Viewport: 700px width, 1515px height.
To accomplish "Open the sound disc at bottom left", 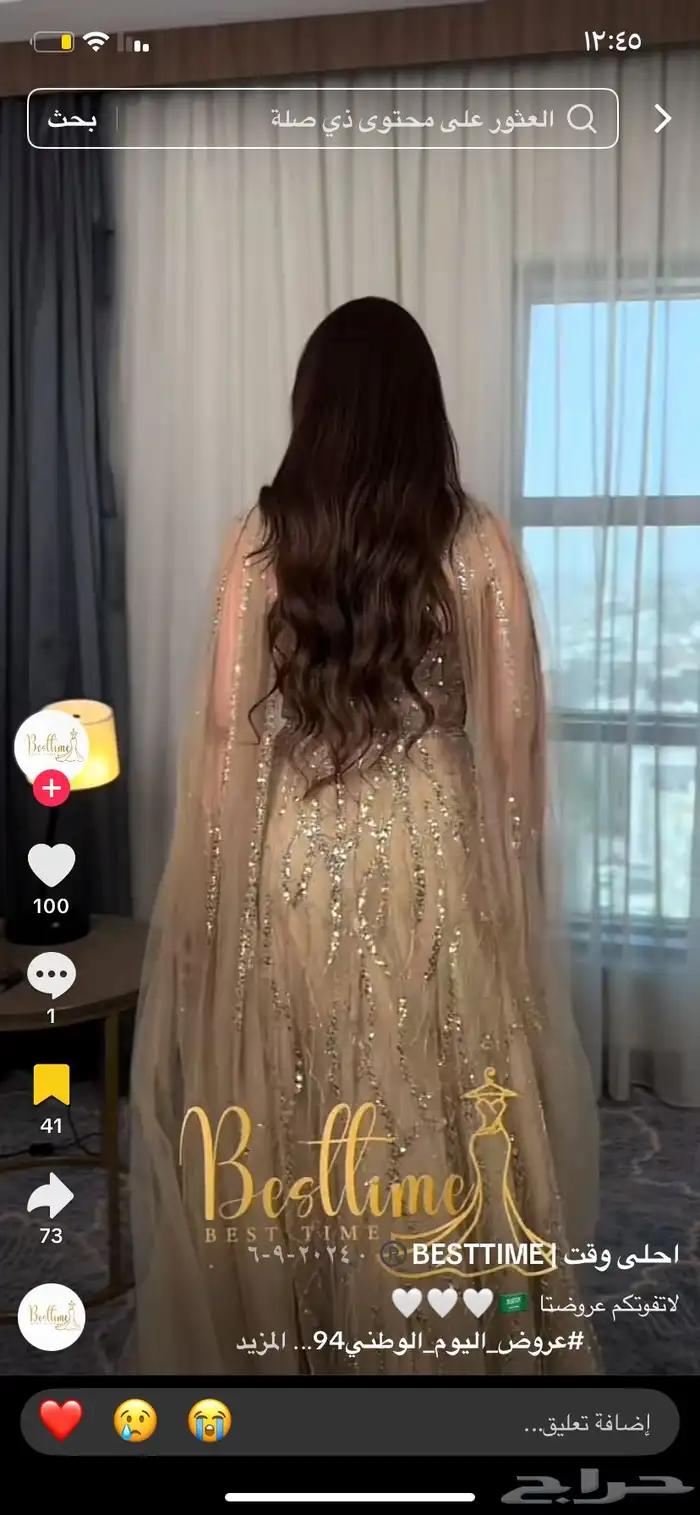I will [x=51, y=1317].
